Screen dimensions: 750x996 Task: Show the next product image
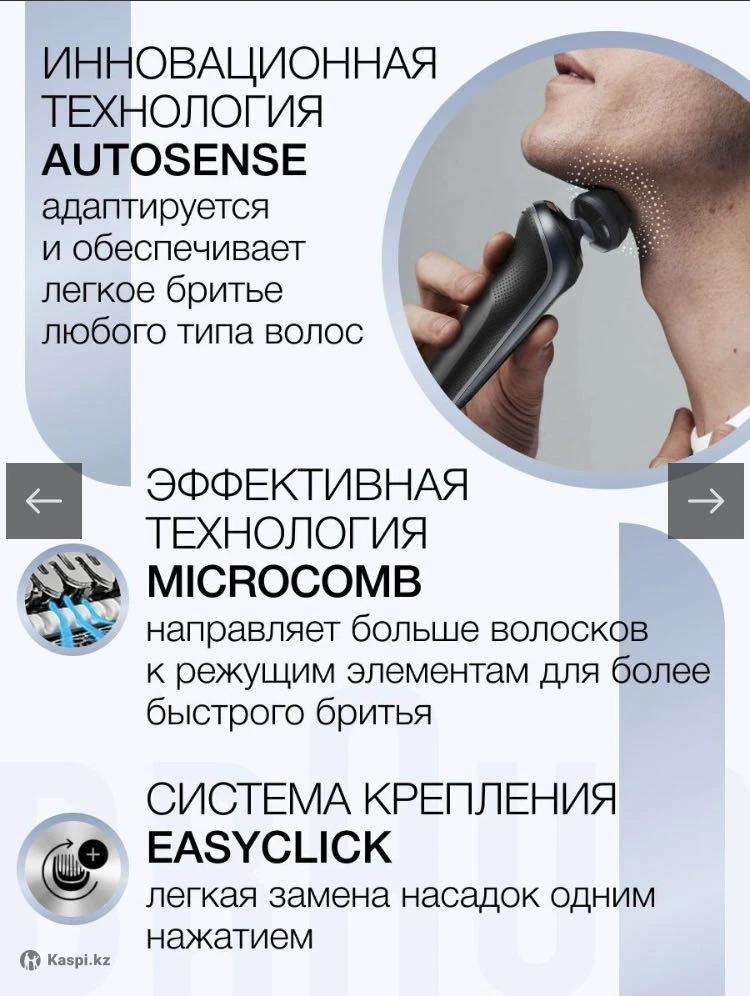point(706,501)
